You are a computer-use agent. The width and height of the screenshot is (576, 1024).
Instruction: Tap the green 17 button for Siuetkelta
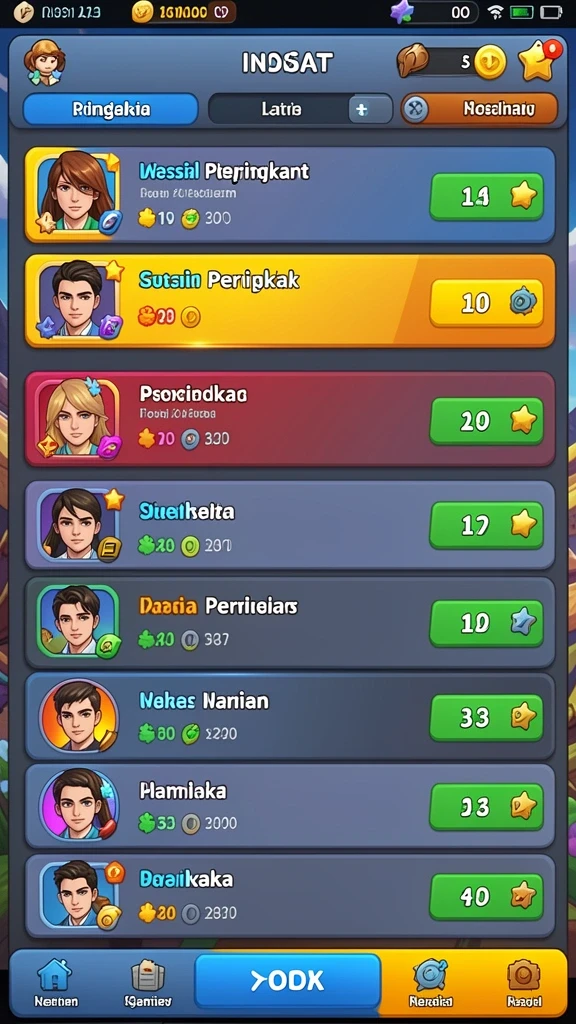point(487,525)
